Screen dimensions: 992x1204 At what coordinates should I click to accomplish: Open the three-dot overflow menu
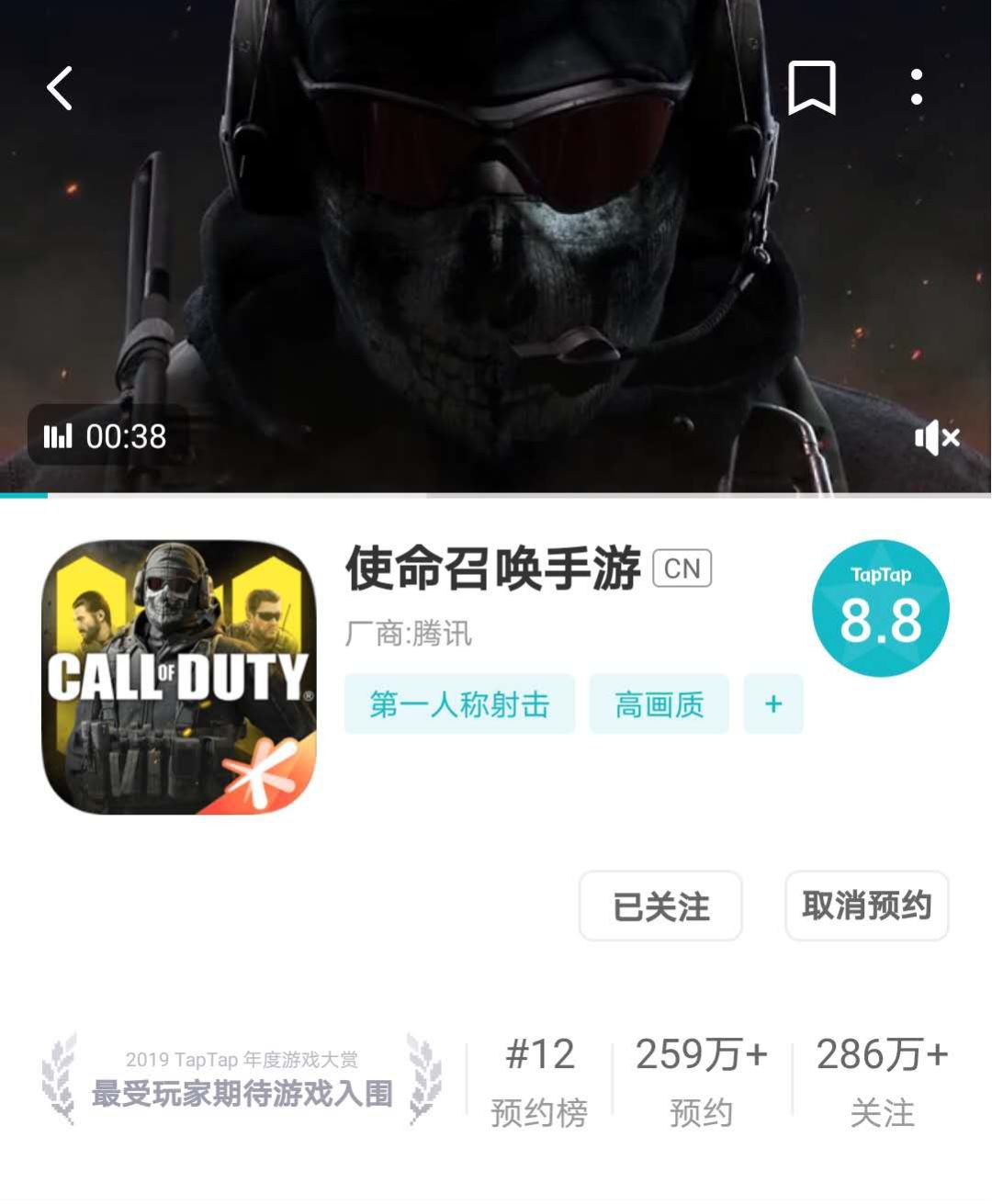tap(916, 88)
